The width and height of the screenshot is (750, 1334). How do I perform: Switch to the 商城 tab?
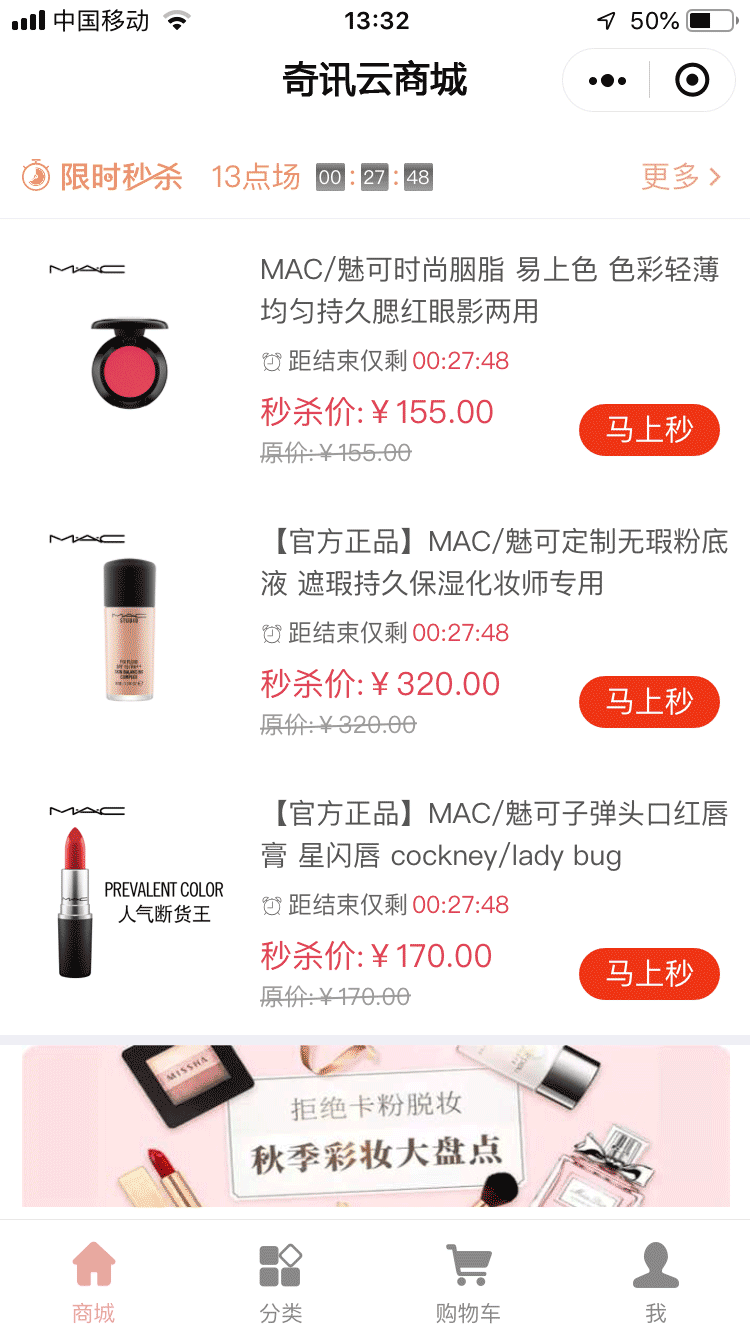coord(94,1282)
